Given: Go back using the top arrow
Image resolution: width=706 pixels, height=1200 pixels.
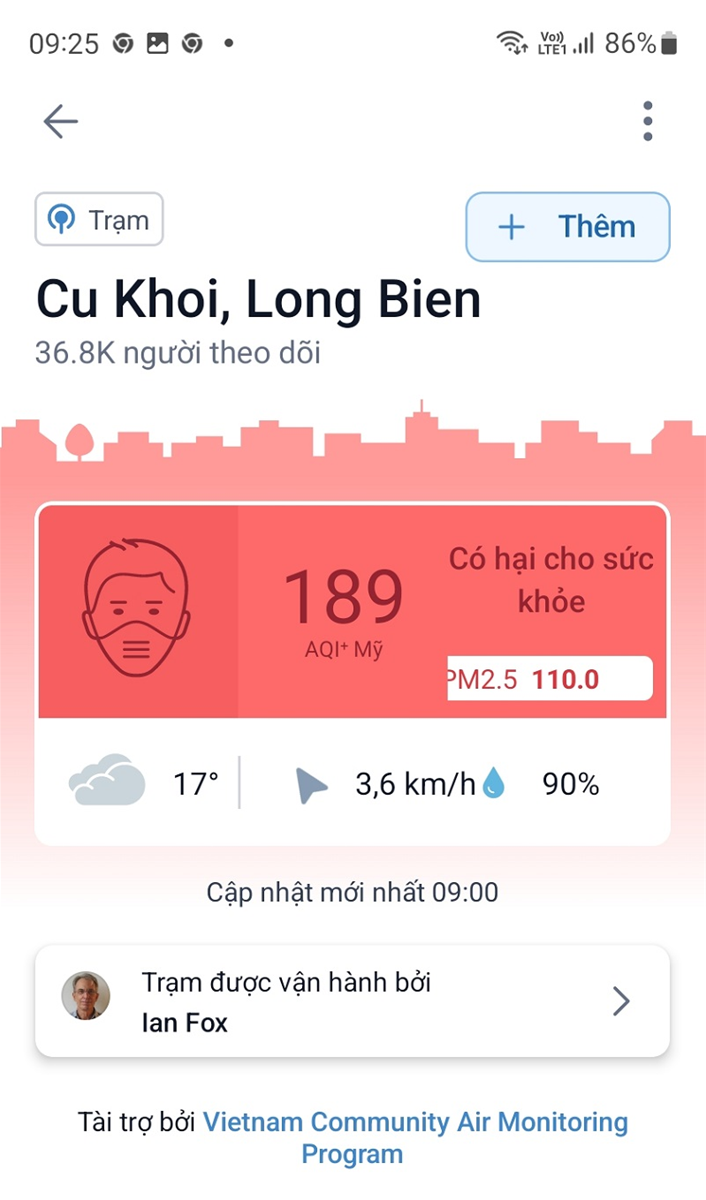Looking at the screenshot, I should pyautogui.click(x=61, y=122).
